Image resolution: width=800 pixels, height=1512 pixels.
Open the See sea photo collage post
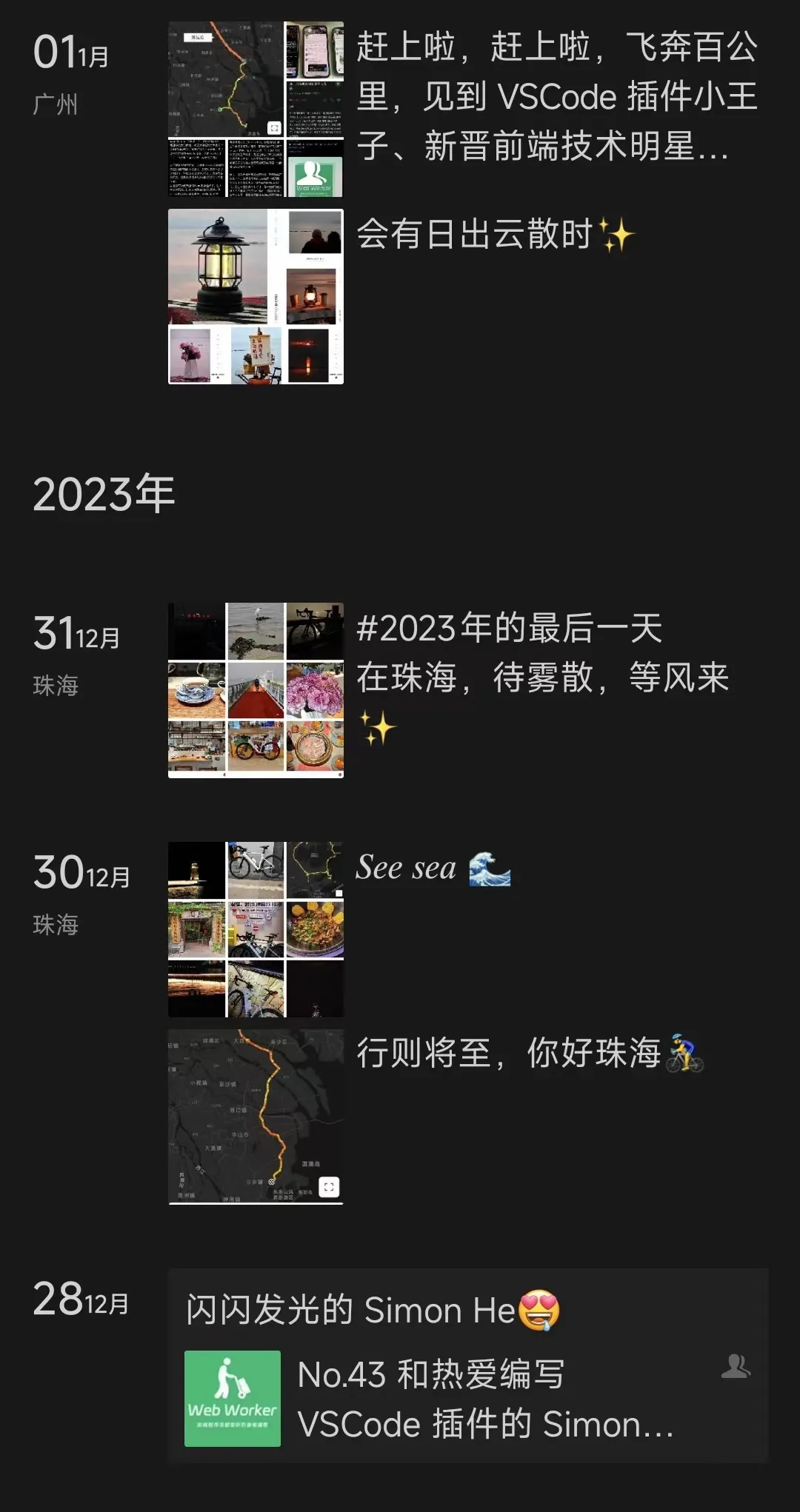[256, 929]
